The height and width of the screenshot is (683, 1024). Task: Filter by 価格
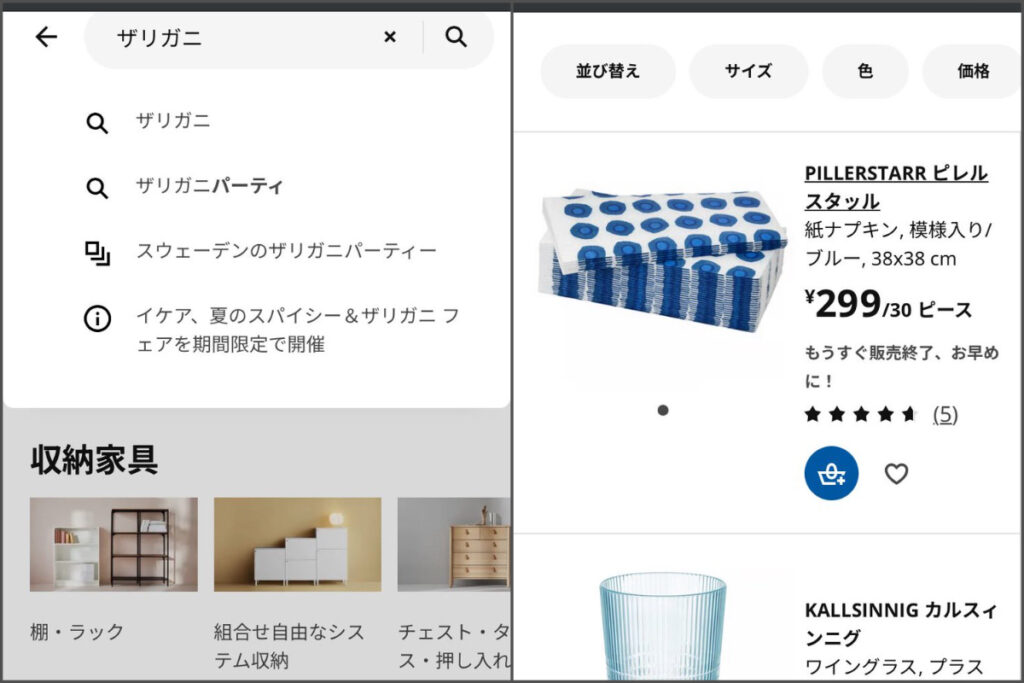click(x=972, y=71)
